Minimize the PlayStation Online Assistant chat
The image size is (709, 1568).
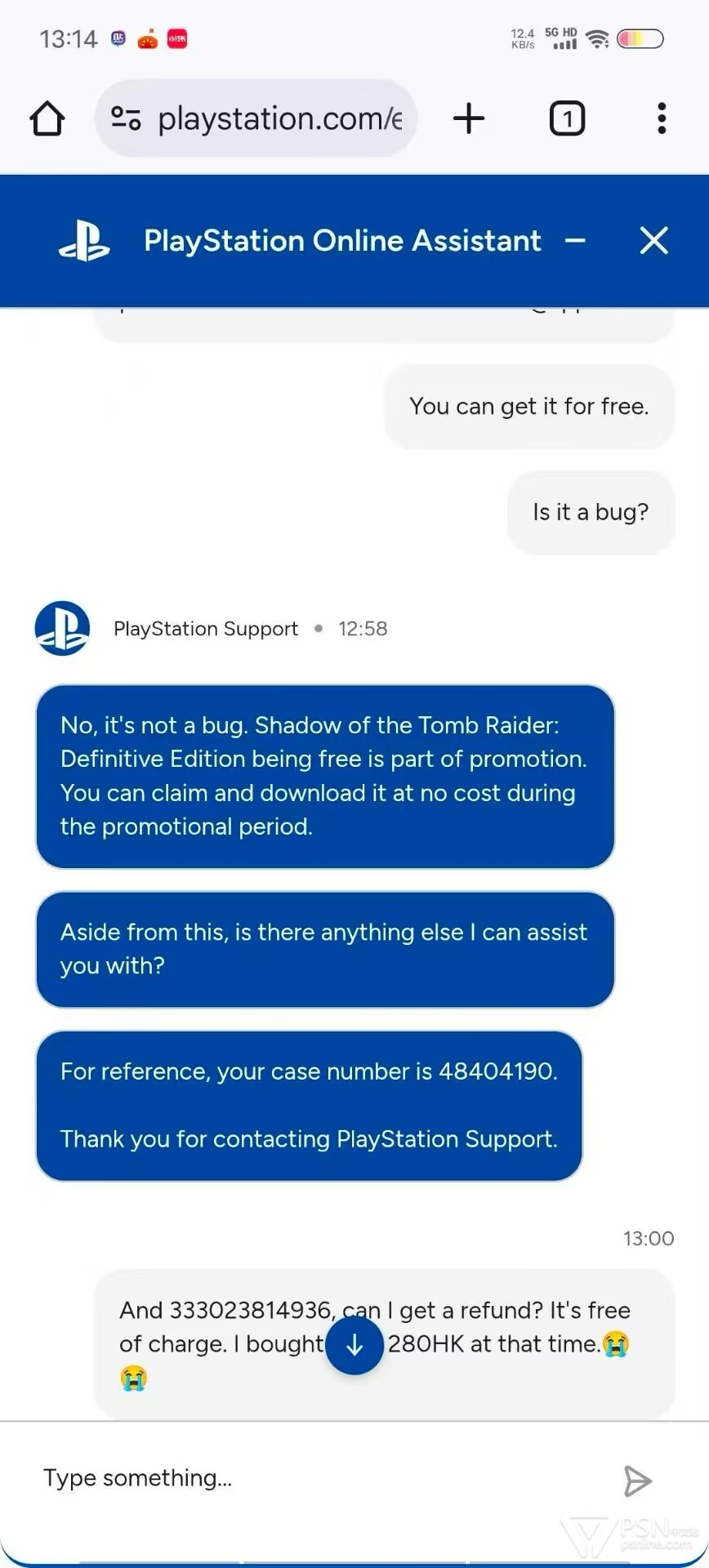(x=575, y=241)
